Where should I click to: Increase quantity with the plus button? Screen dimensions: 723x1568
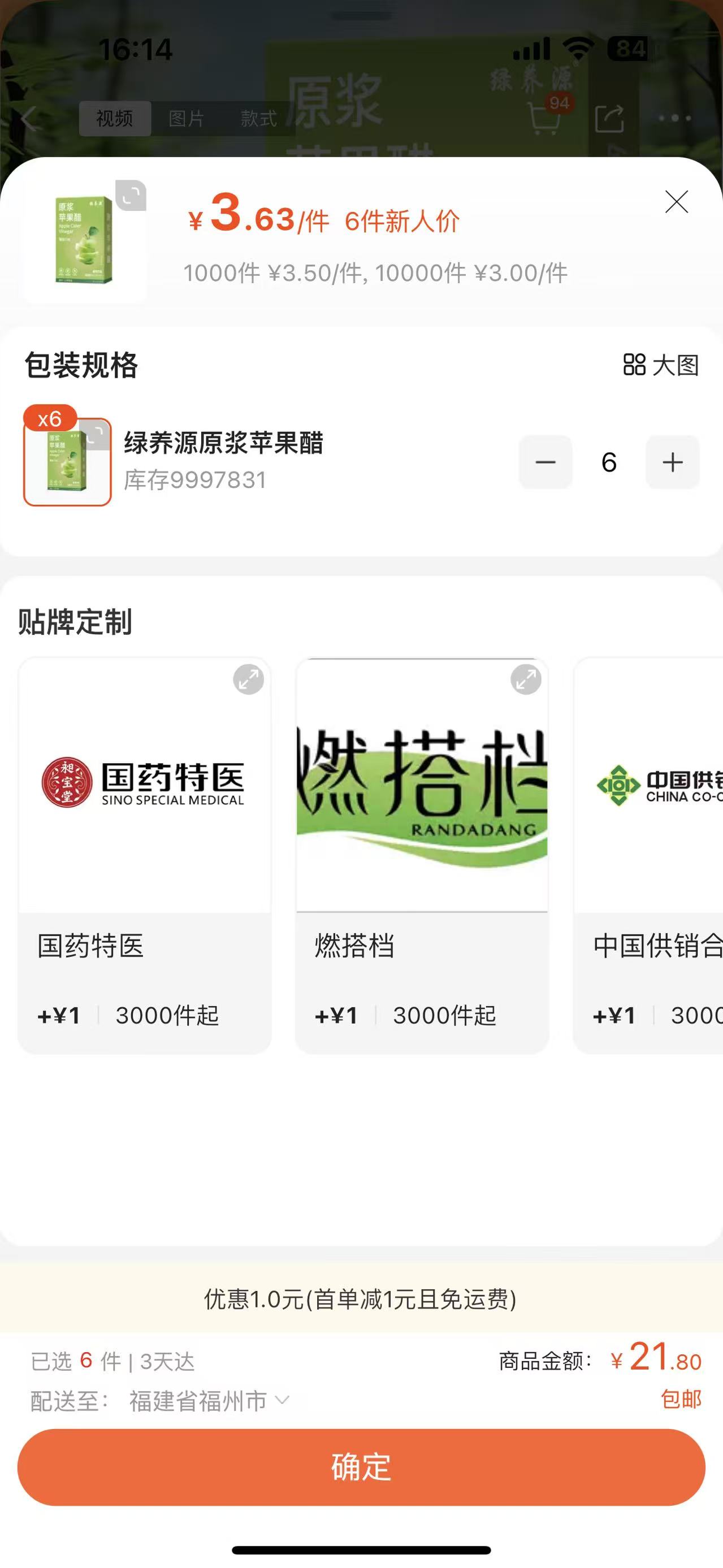point(673,462)
